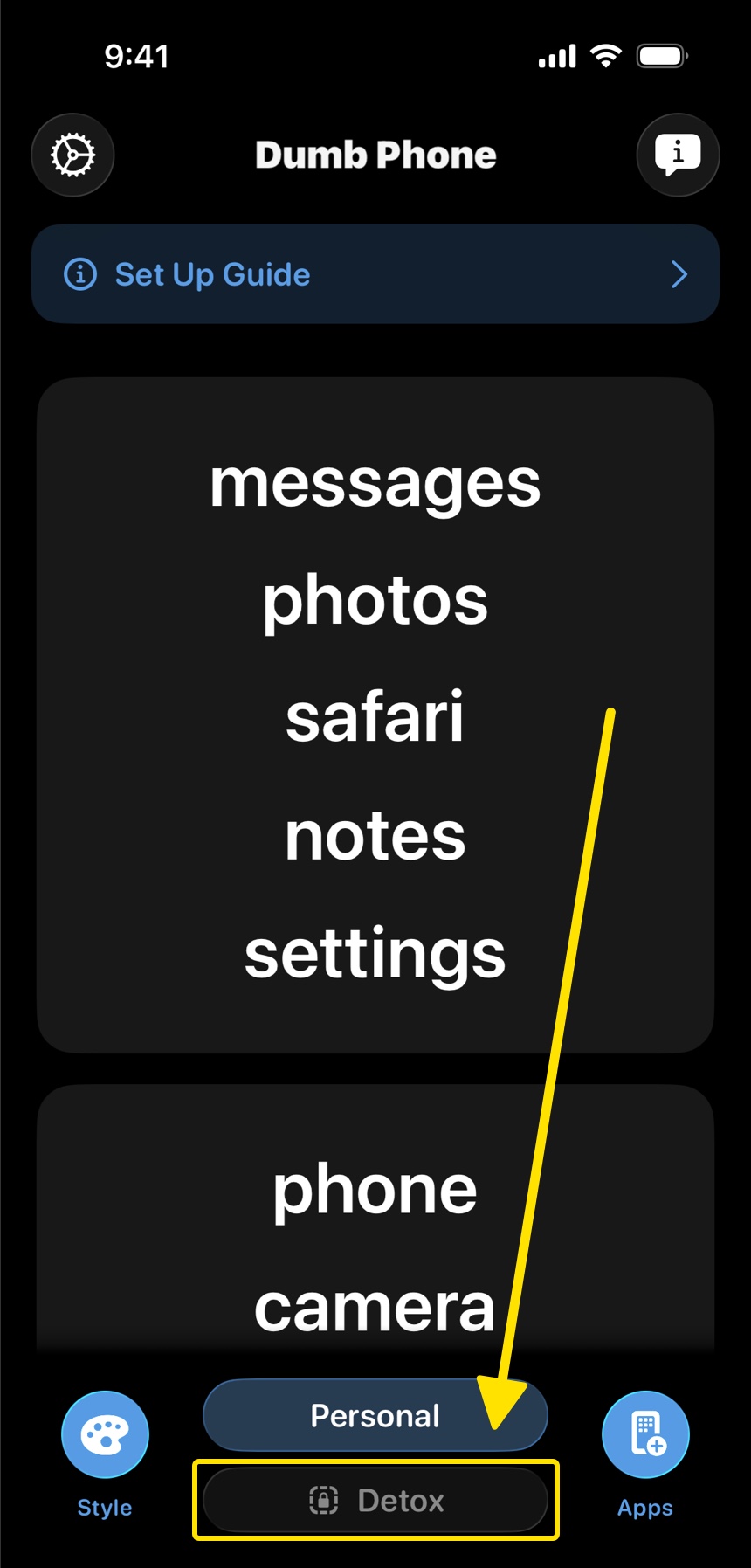Image resolution: width=751 pixels, height=1568 pixels.
Task: Select the photos app entry
Action: 375,601
